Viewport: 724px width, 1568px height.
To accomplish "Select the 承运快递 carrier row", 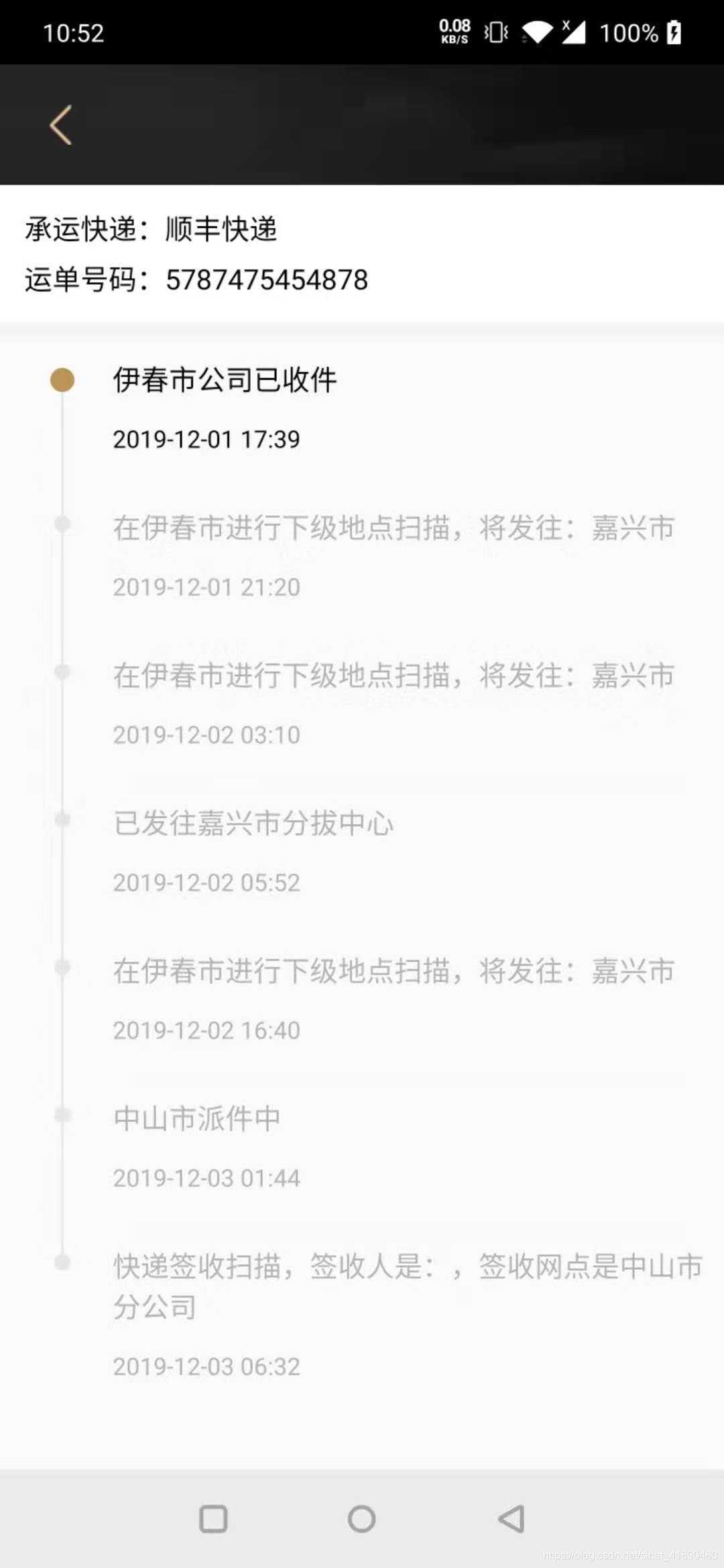I will (153, 228).
